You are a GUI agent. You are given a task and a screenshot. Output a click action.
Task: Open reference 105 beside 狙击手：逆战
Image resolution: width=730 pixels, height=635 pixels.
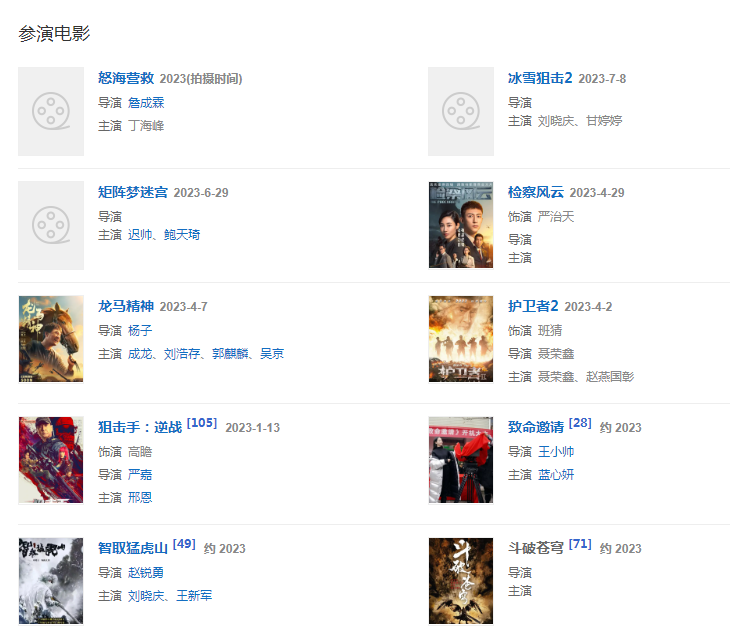(202, 423)
